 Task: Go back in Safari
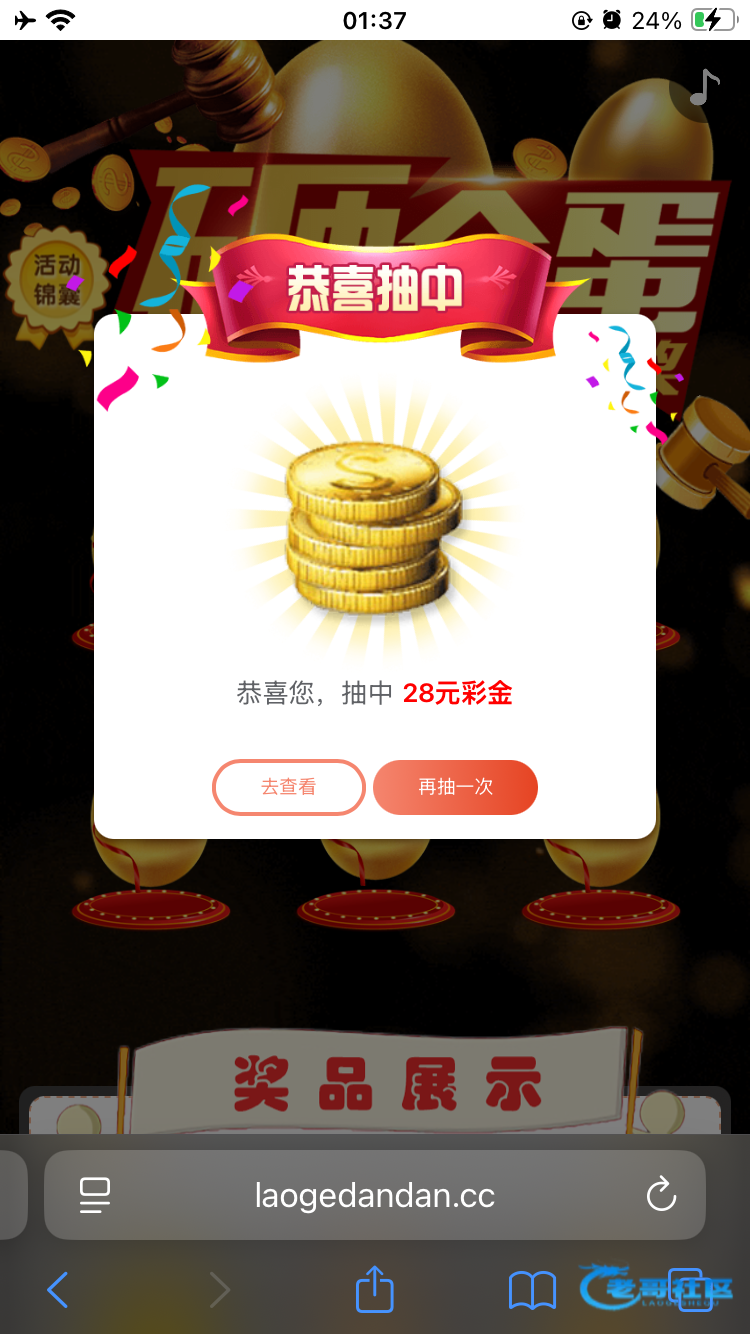click(58, 1290)
